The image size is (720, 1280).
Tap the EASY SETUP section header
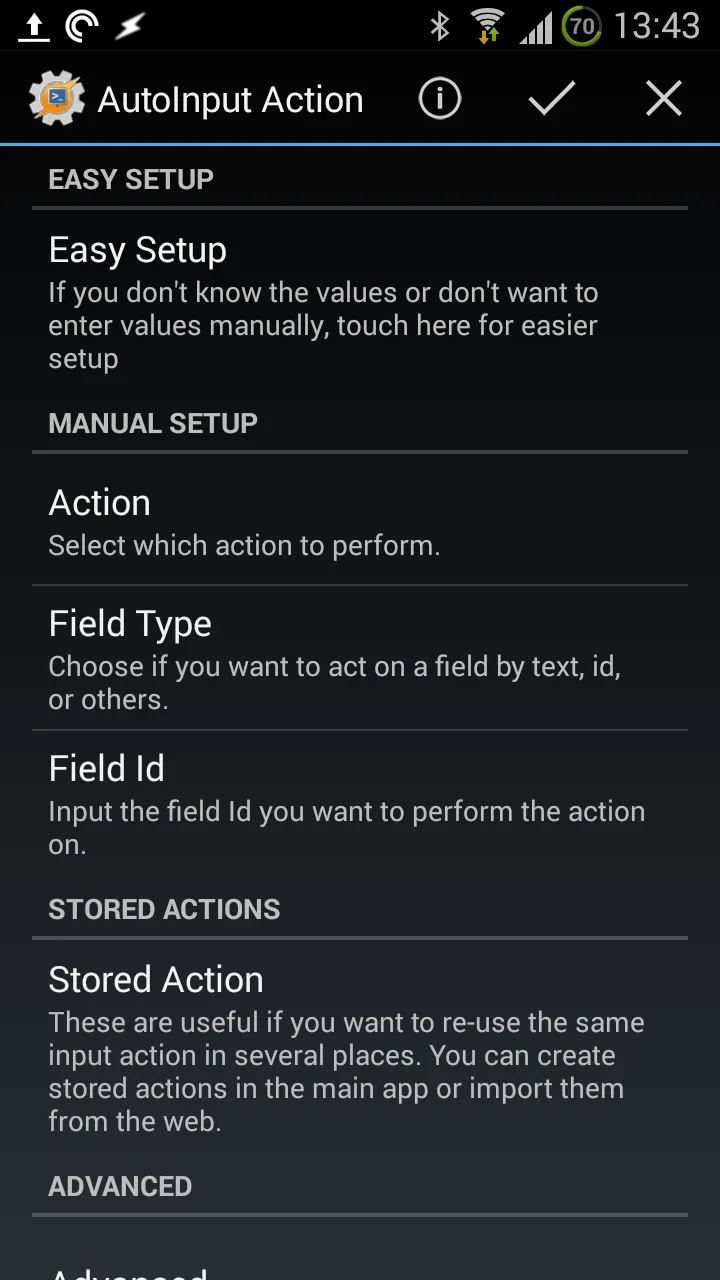(x=130, y=179)
